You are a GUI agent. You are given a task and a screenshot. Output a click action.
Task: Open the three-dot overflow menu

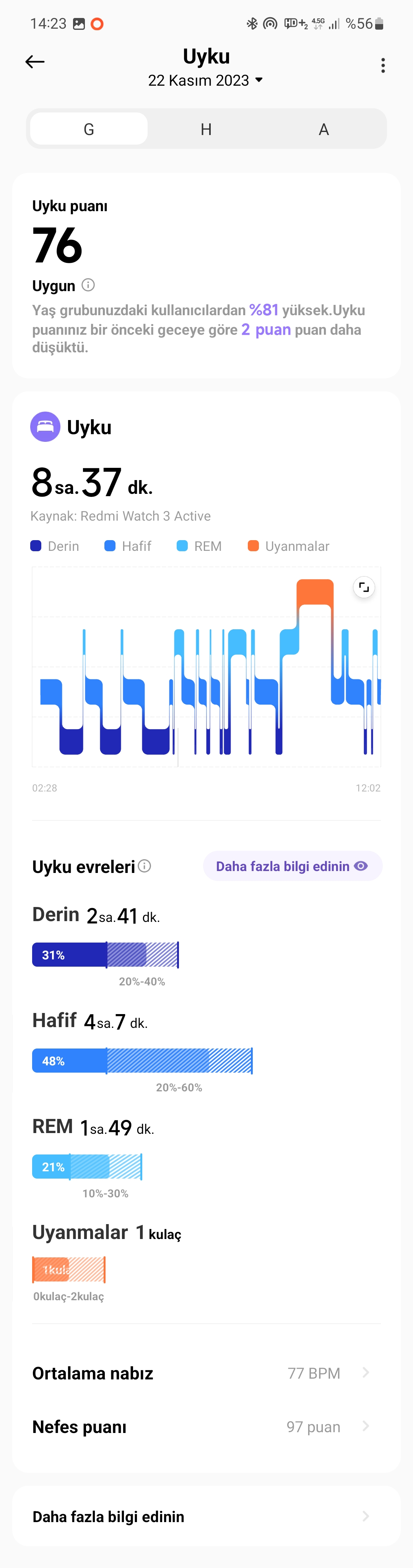[382, 65]
